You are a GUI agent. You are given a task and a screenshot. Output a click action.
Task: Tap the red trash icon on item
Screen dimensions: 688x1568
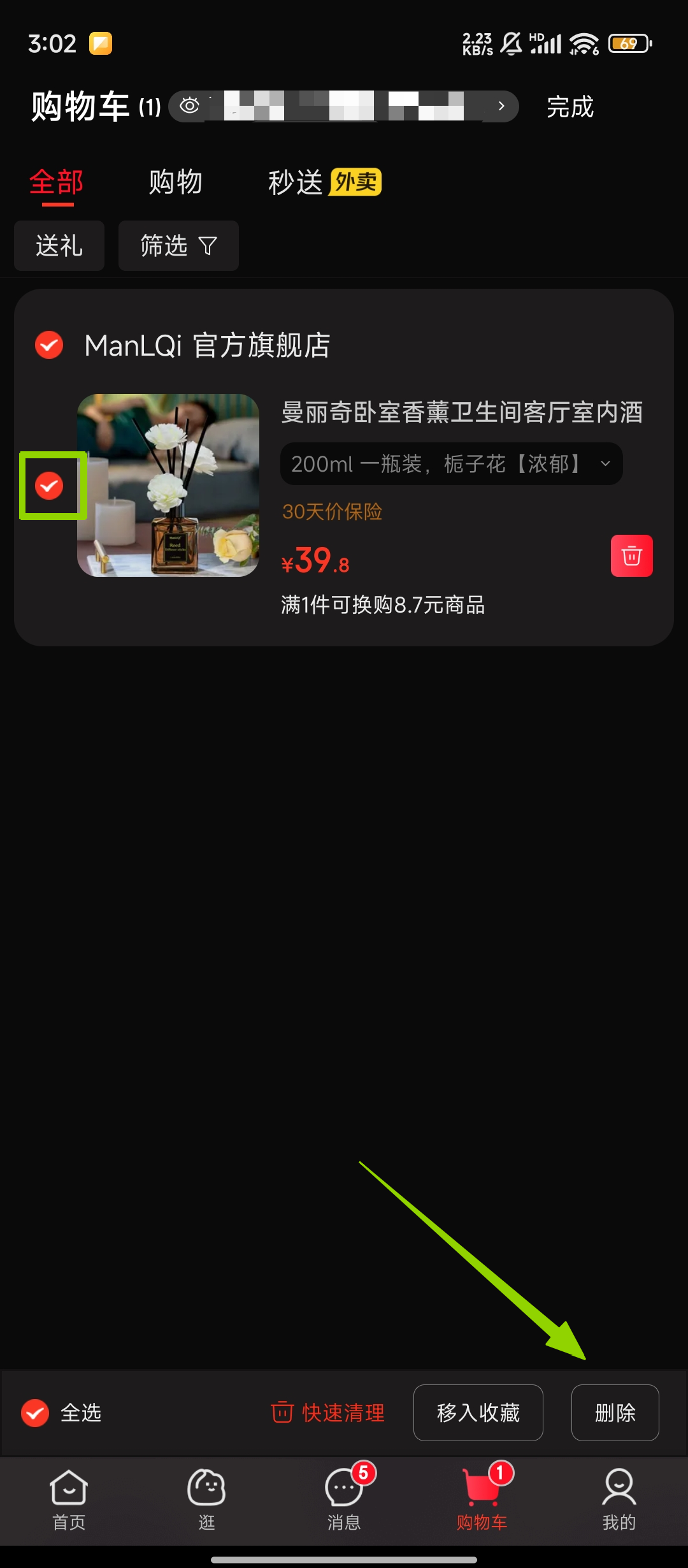point(631,556)
